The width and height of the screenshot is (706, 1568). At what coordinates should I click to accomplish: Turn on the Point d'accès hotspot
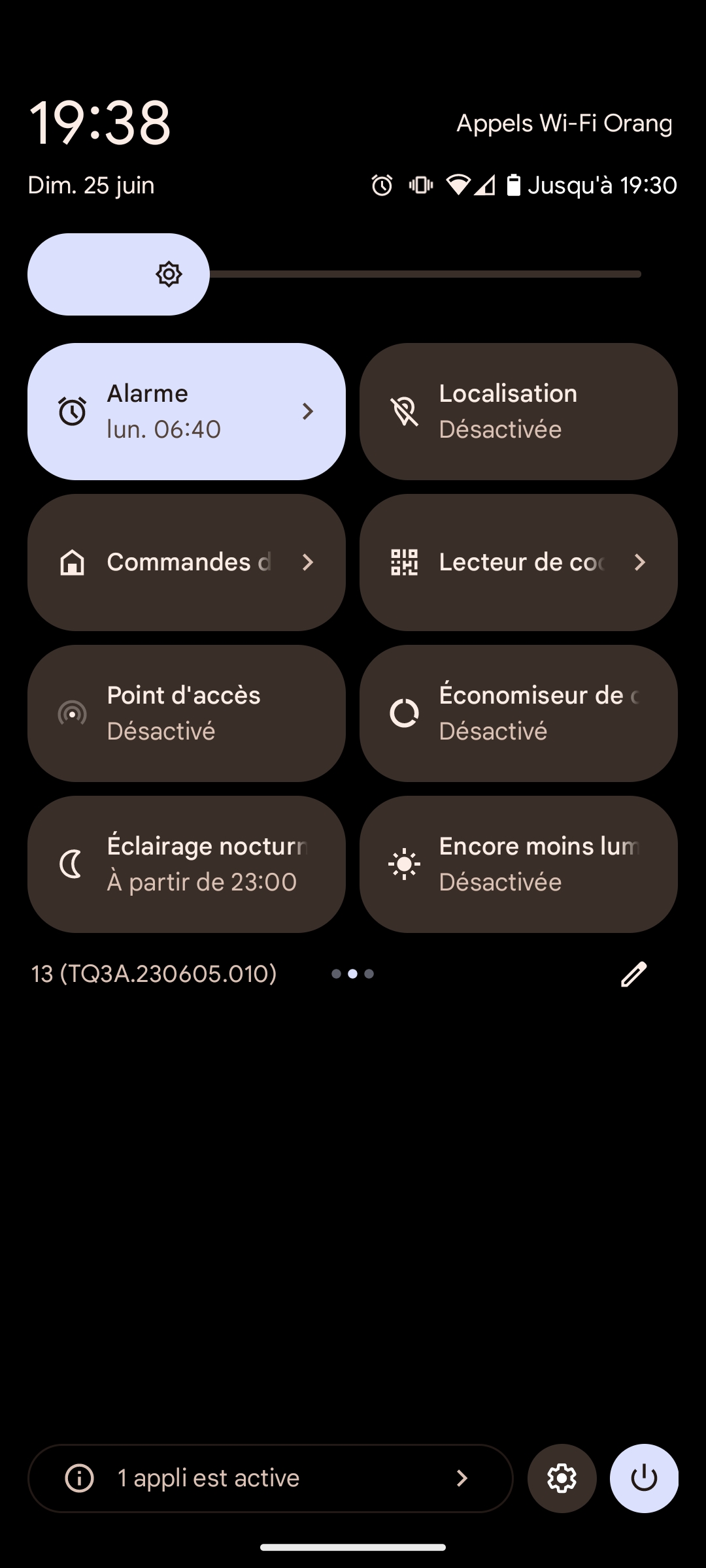tap(186, 713)
